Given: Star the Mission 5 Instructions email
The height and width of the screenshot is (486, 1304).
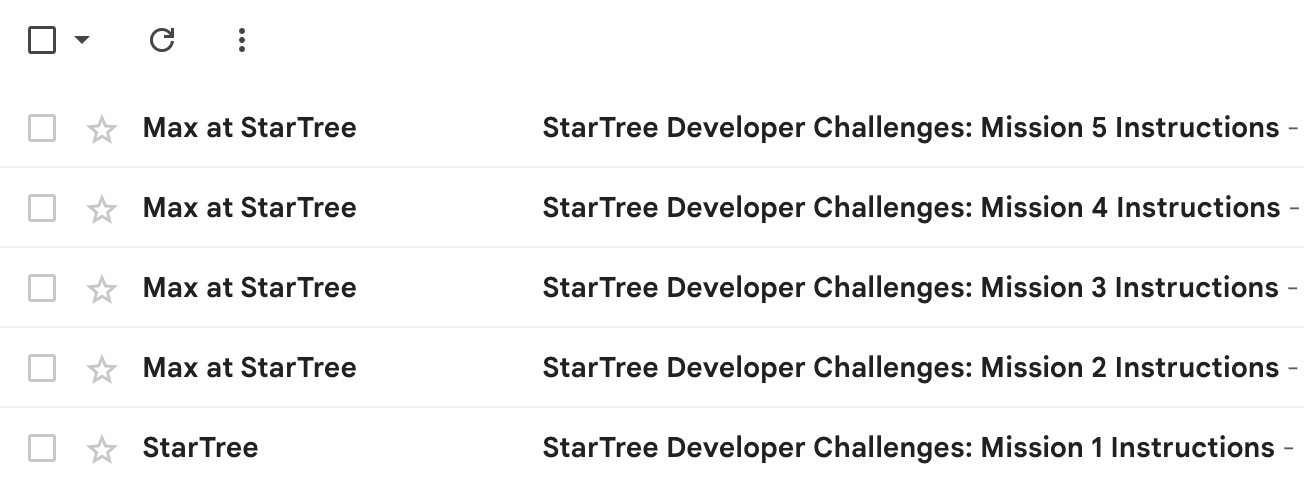Looking at the screenshot, I should 102,129.
